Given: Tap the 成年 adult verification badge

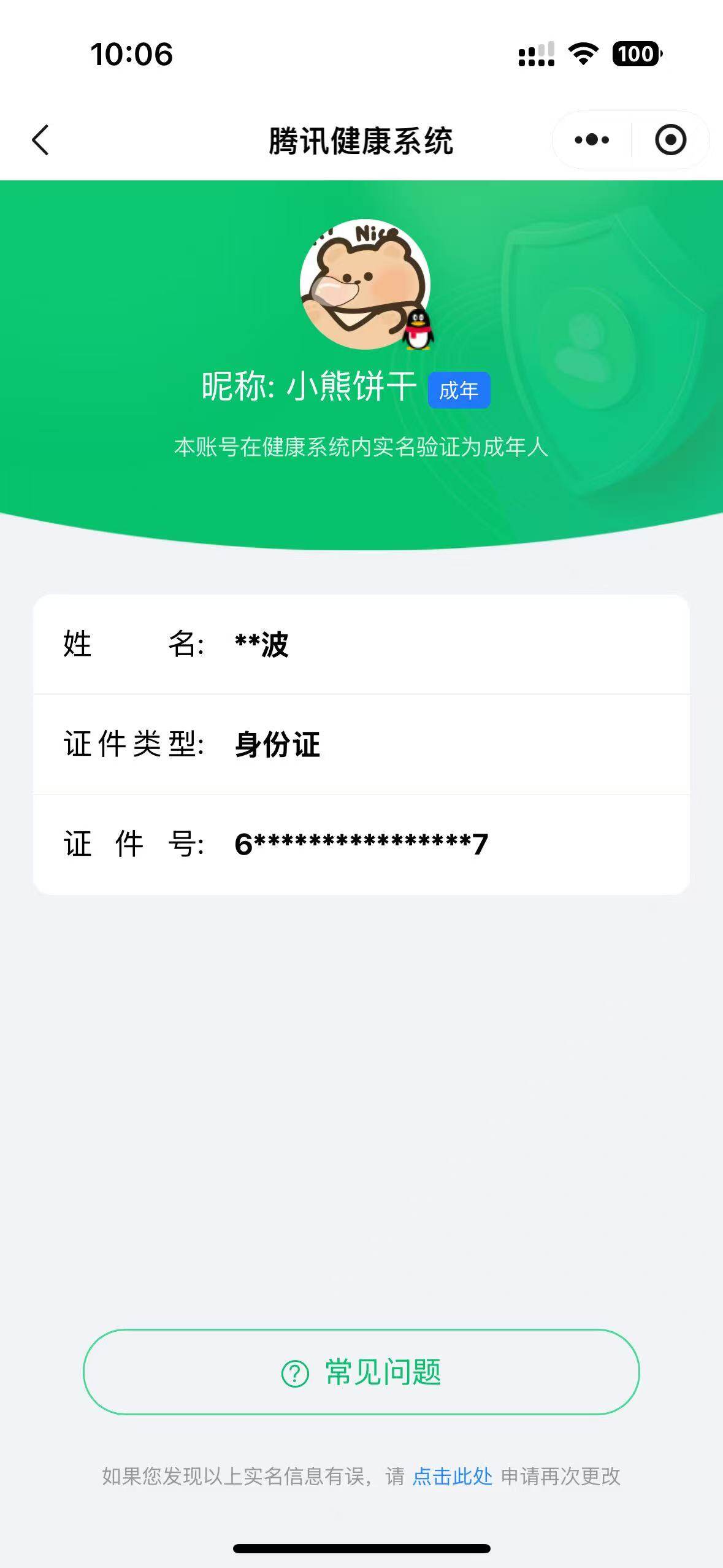Looking at the screenshot, I should coord(460,390).
